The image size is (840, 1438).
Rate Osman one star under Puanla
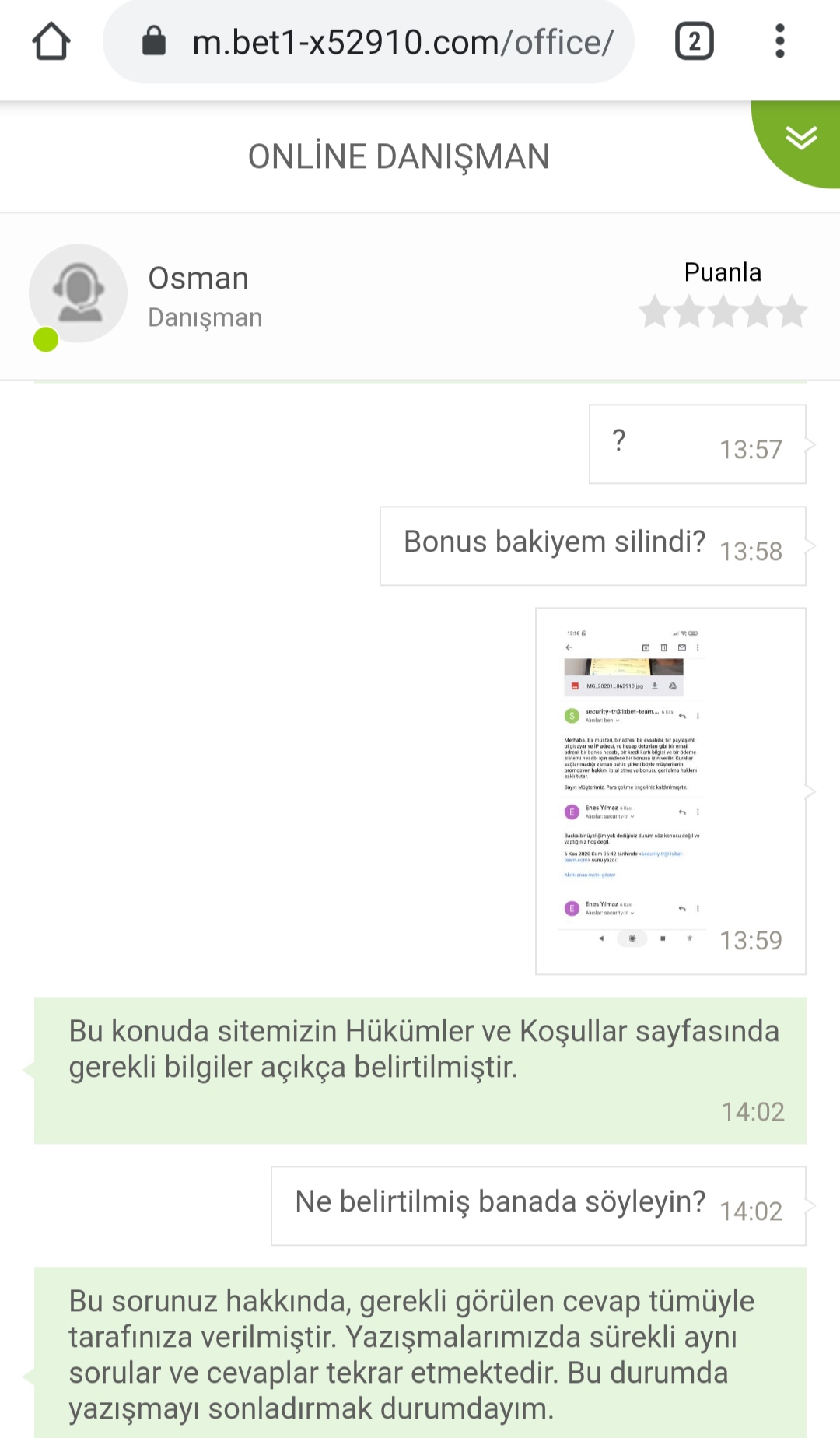(x=655, y=311)
